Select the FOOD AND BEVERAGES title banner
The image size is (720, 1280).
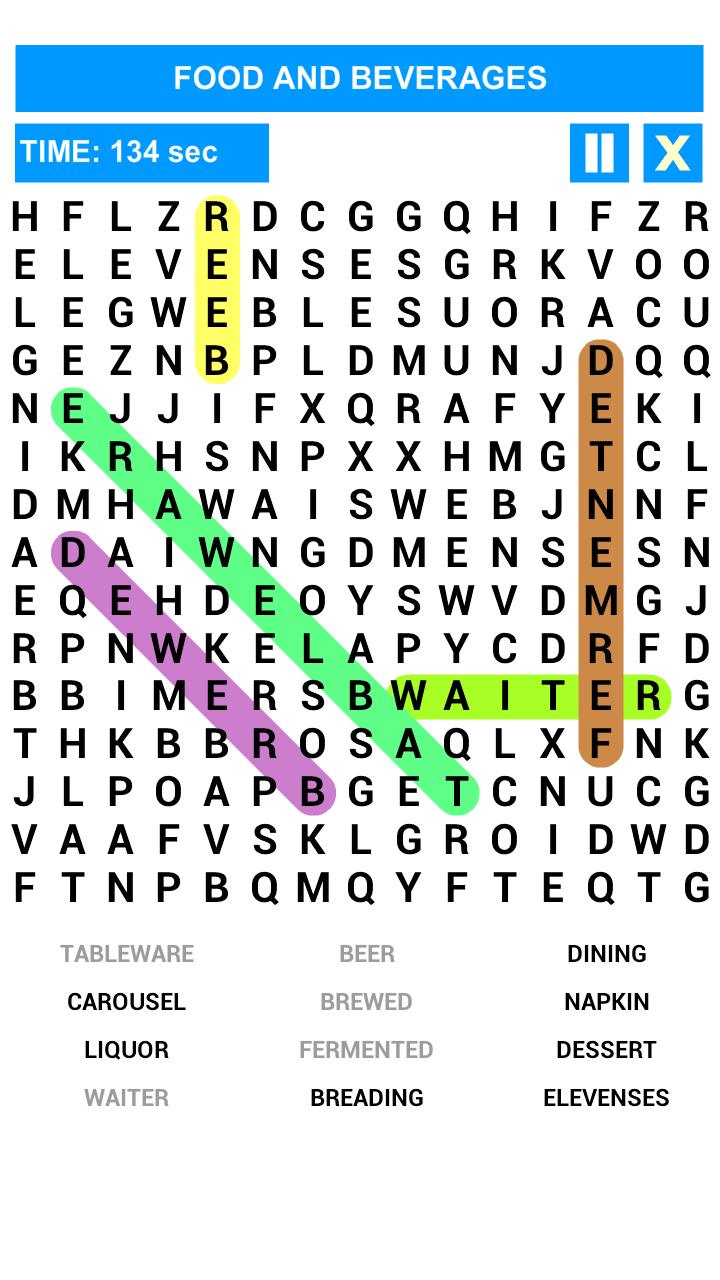[x=360, y=78]
